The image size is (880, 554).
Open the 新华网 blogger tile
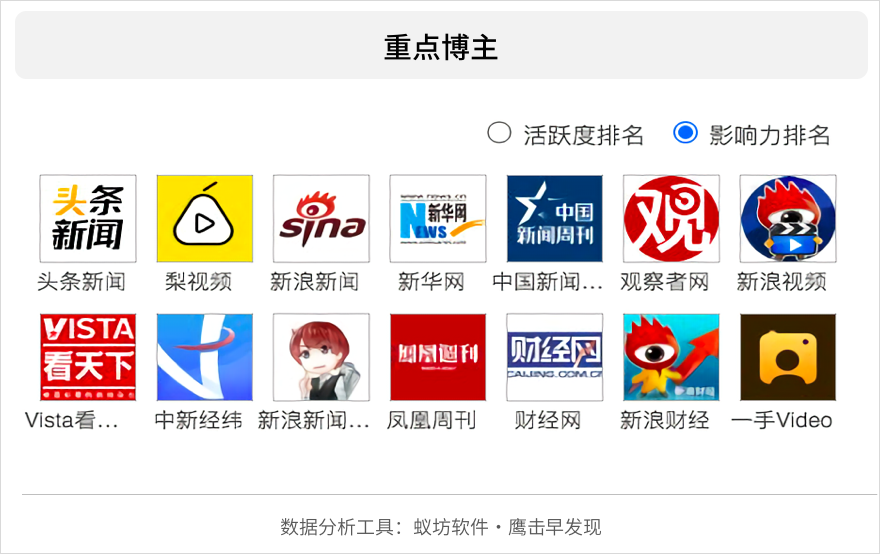click(x=438, y=219)
